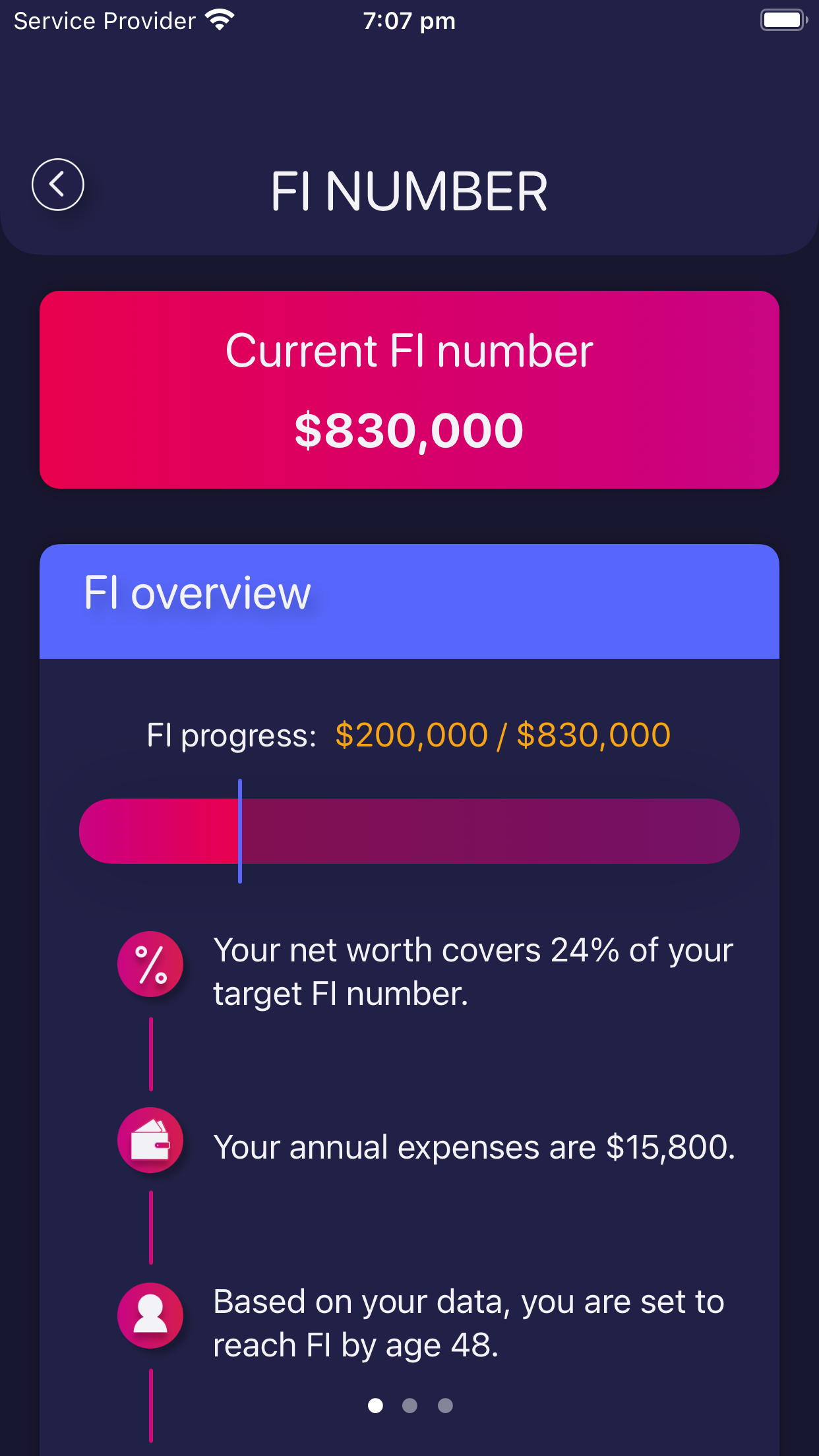Click the battery indicator
The height and width of the screenshot is (1456, 819).
[783, 20]
